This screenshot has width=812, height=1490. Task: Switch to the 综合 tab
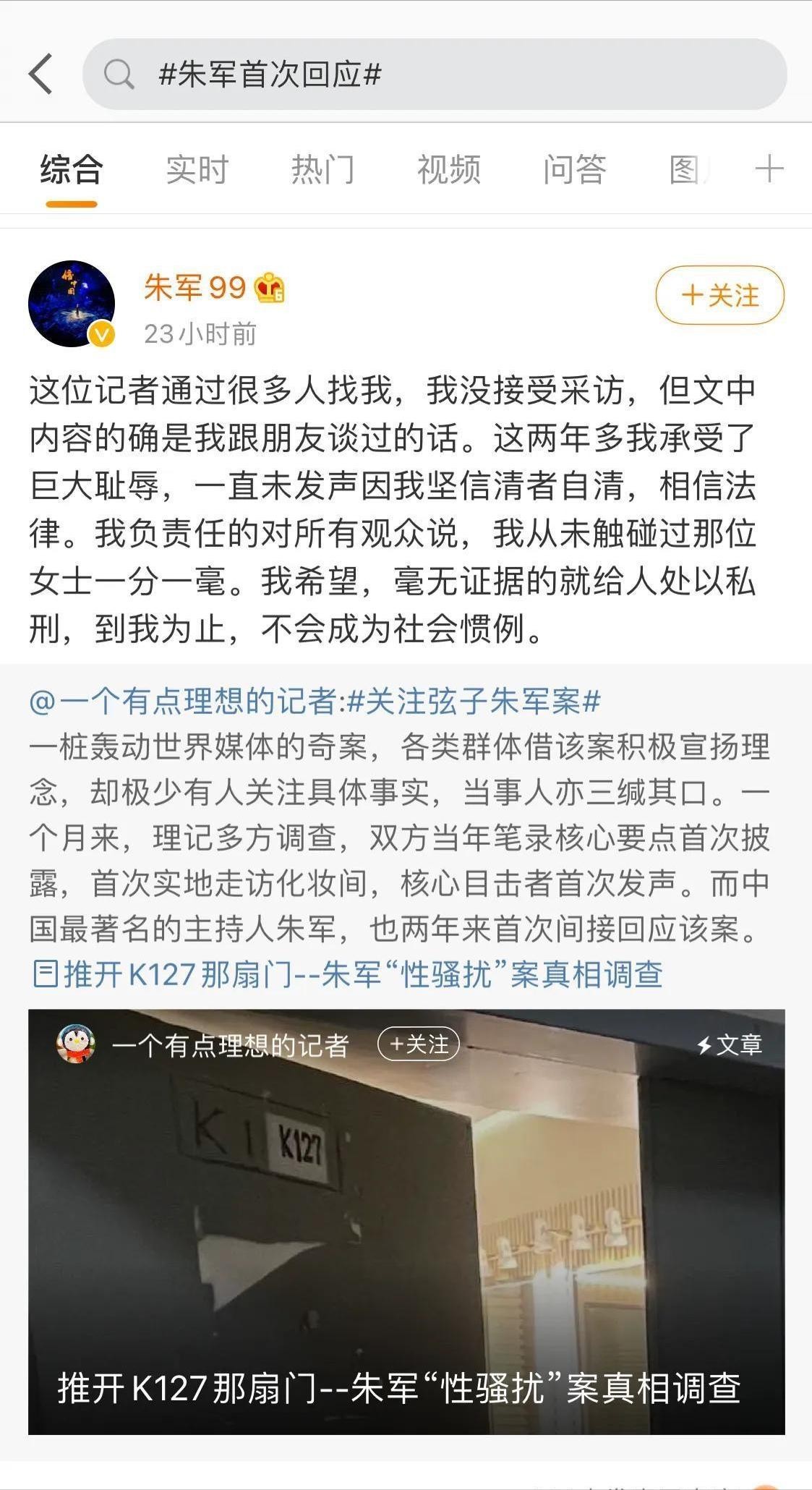[72, 171]
